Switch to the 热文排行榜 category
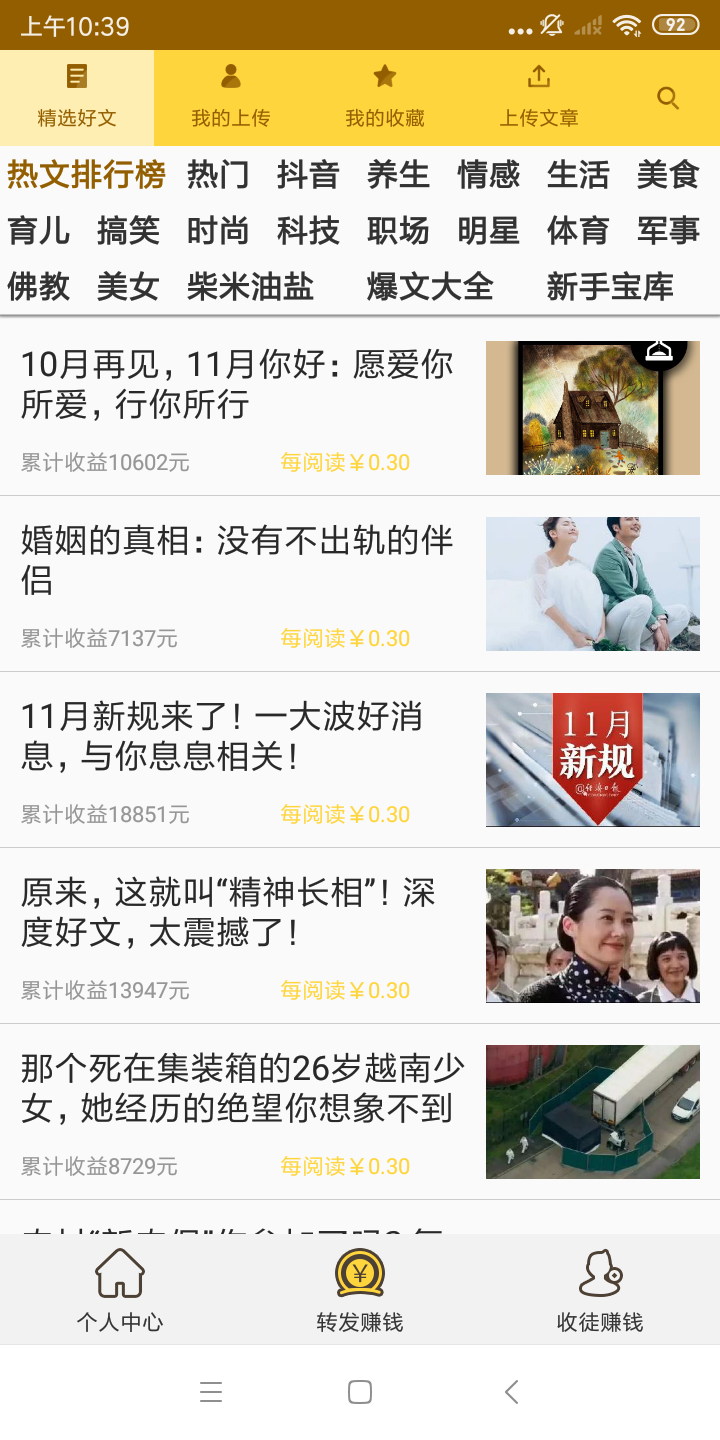This screenshot has height=1440, width=720. [x=88, y=174]
